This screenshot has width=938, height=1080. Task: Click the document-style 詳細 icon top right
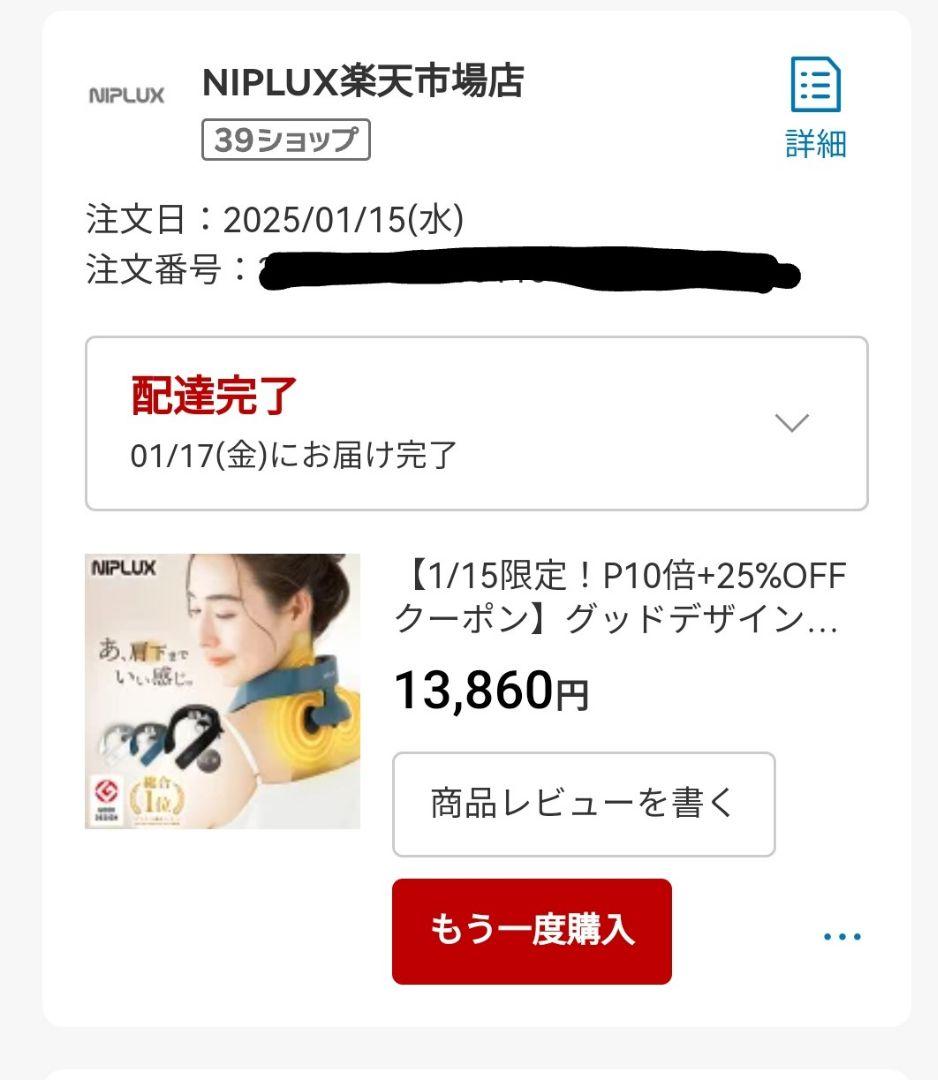815,85
